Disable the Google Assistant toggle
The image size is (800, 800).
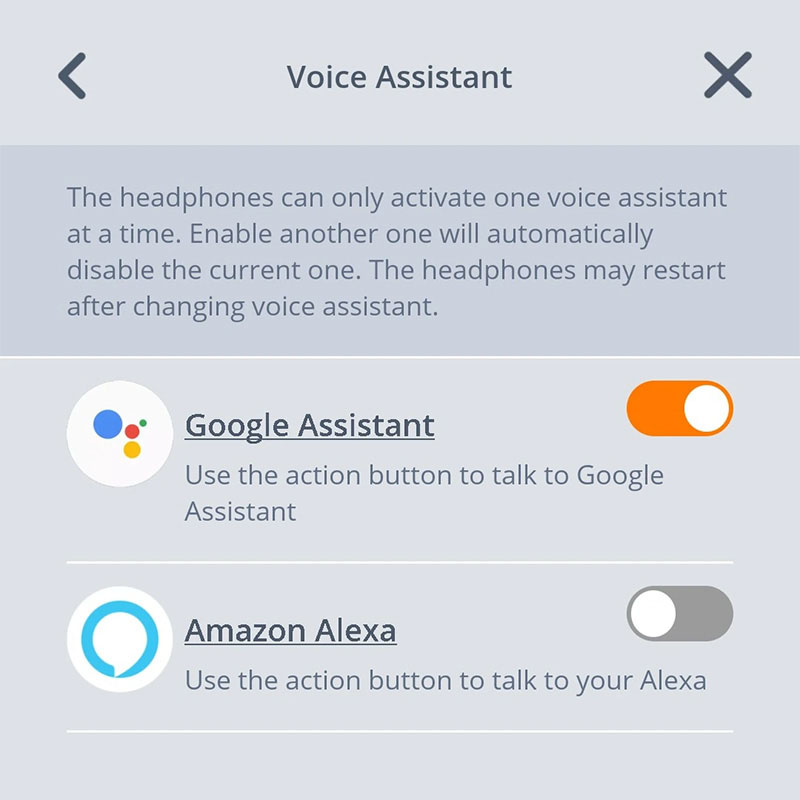pyautogui.click(x=680, y=408)
